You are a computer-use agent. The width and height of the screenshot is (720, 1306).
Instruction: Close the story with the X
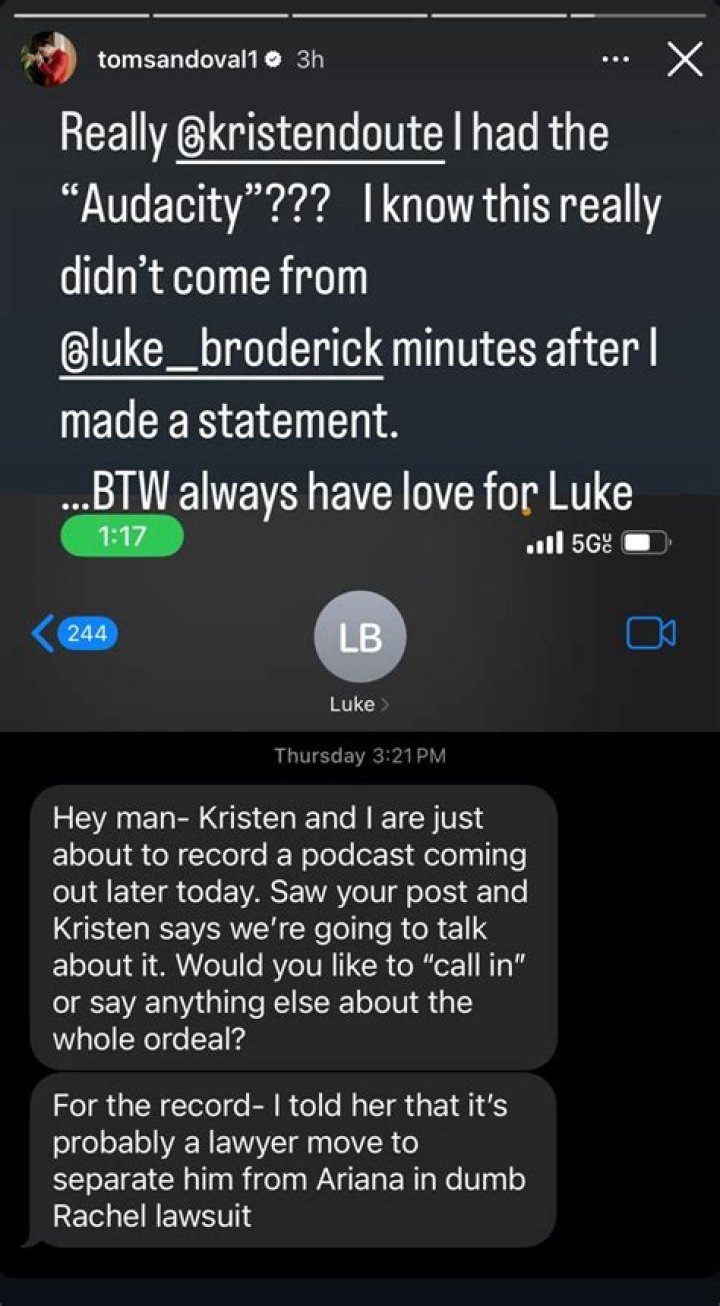(x=685, y=59)
